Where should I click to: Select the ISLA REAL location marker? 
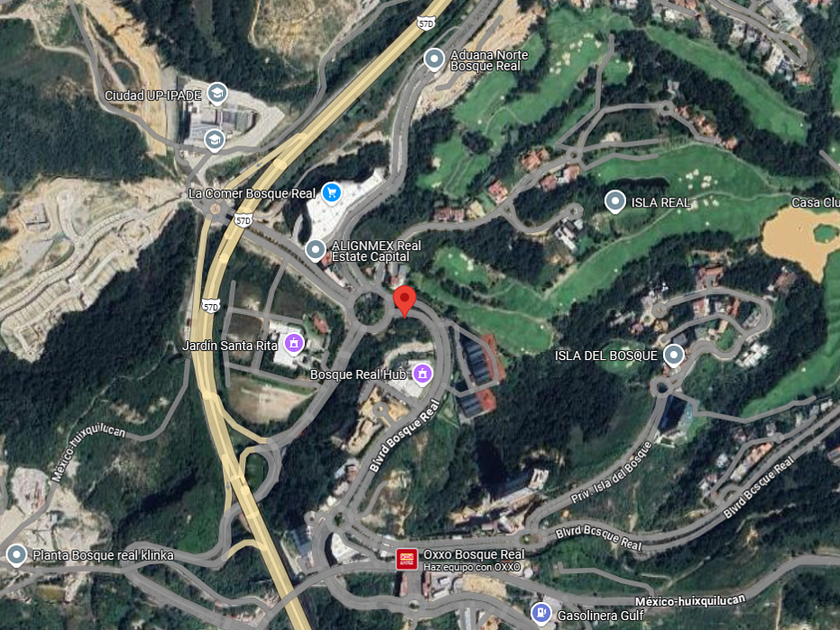615,201
